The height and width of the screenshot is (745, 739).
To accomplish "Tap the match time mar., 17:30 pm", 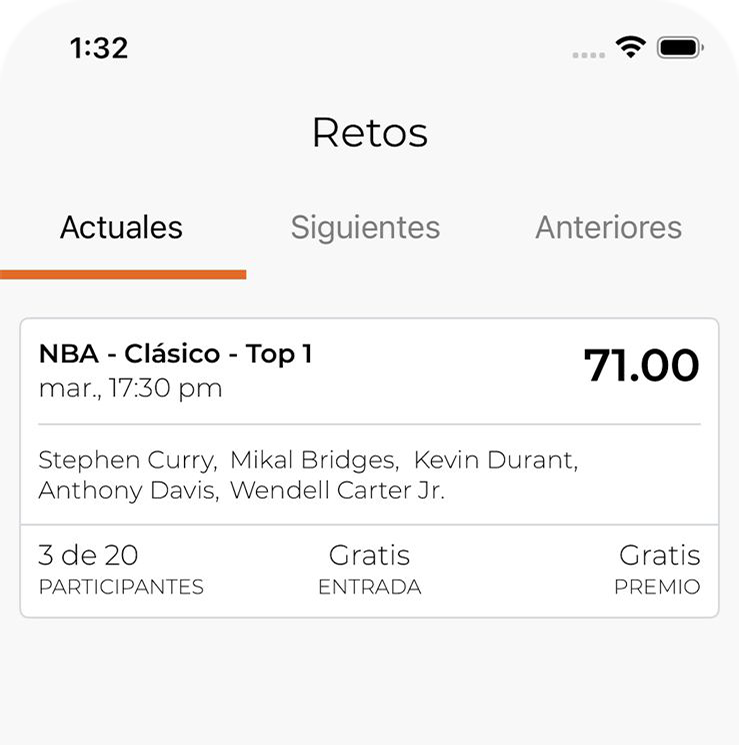I will click(x=131, y=388).
